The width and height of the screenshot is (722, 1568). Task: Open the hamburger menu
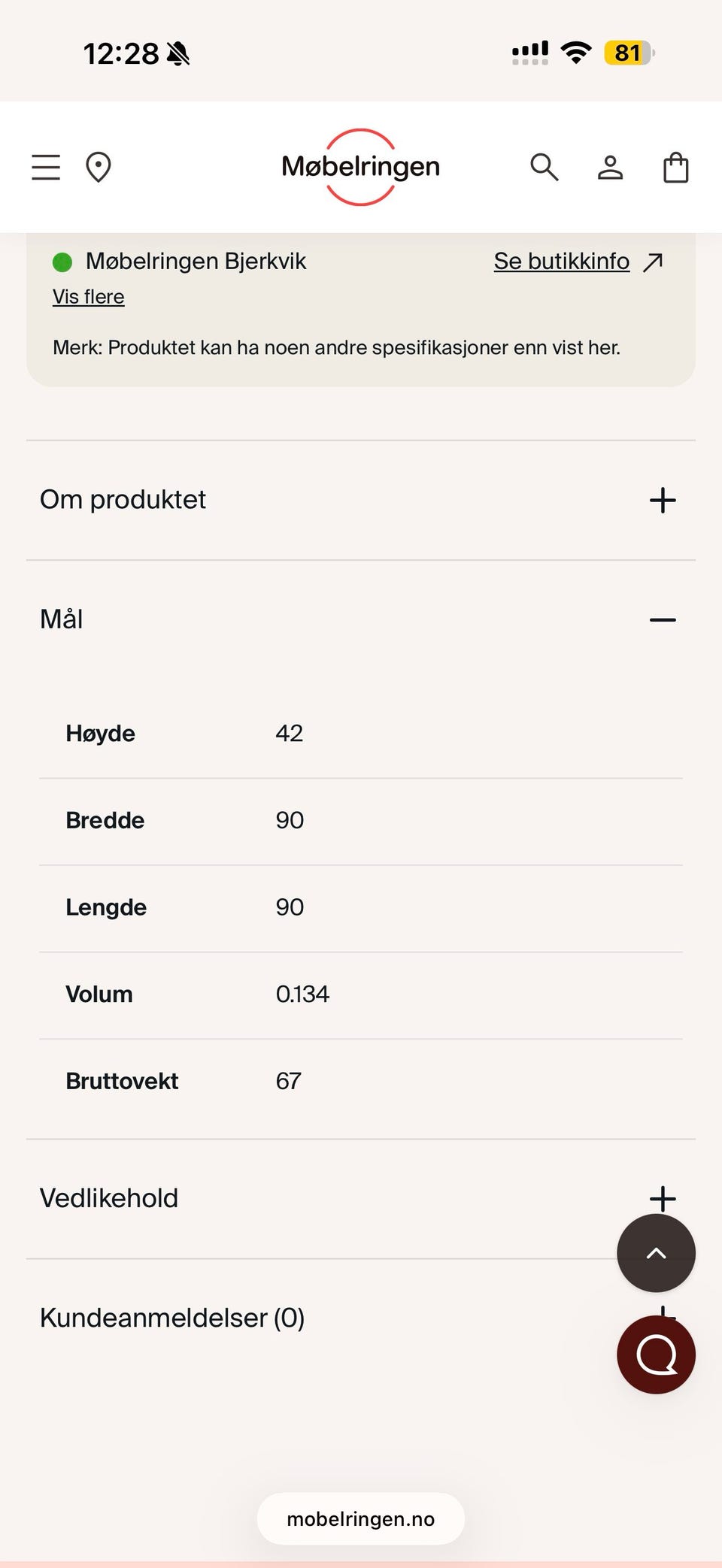point(46,167)
